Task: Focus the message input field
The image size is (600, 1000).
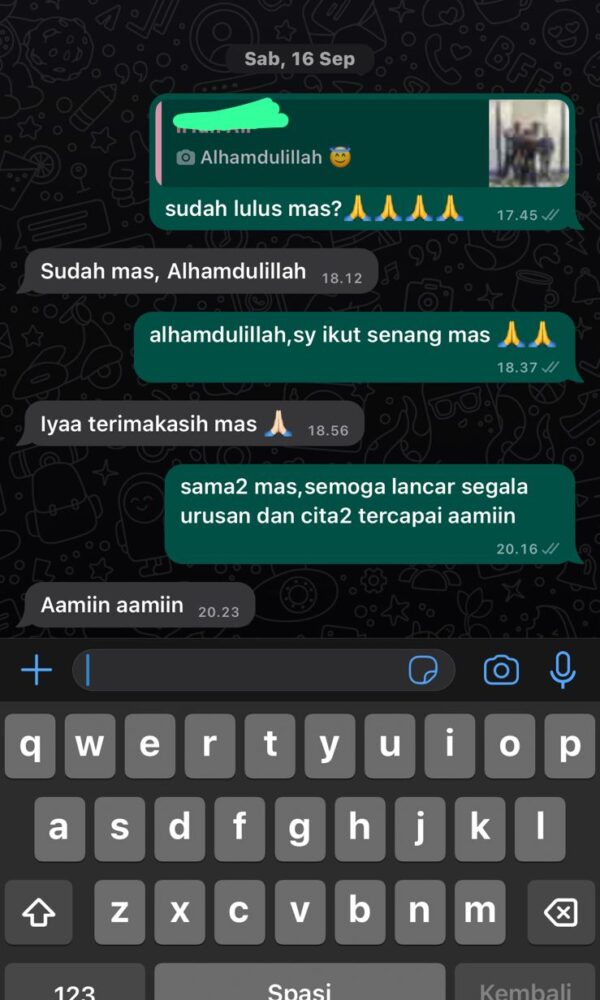Action: click(x=240, y=670)
